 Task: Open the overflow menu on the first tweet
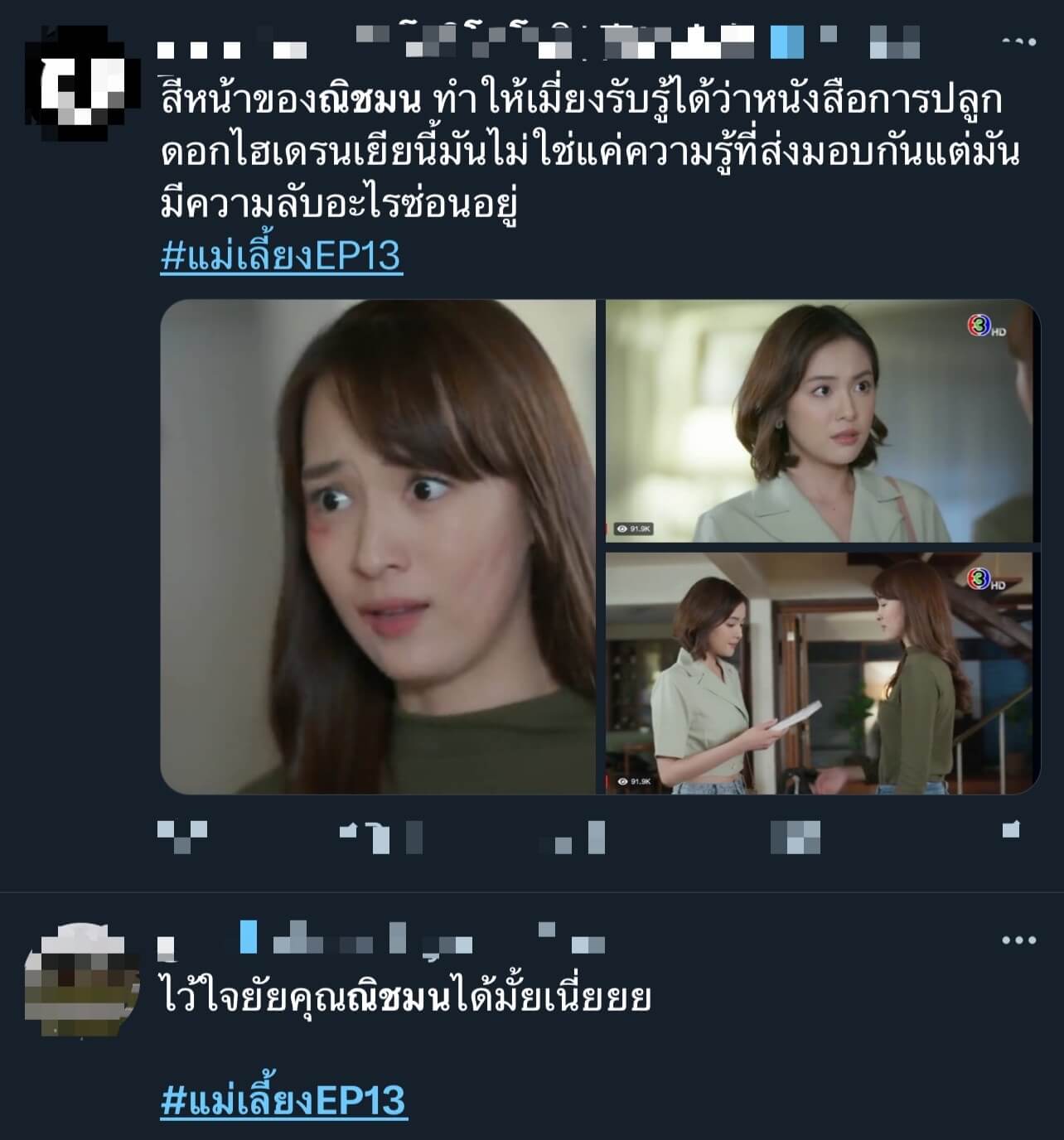tap(1018, 41)
